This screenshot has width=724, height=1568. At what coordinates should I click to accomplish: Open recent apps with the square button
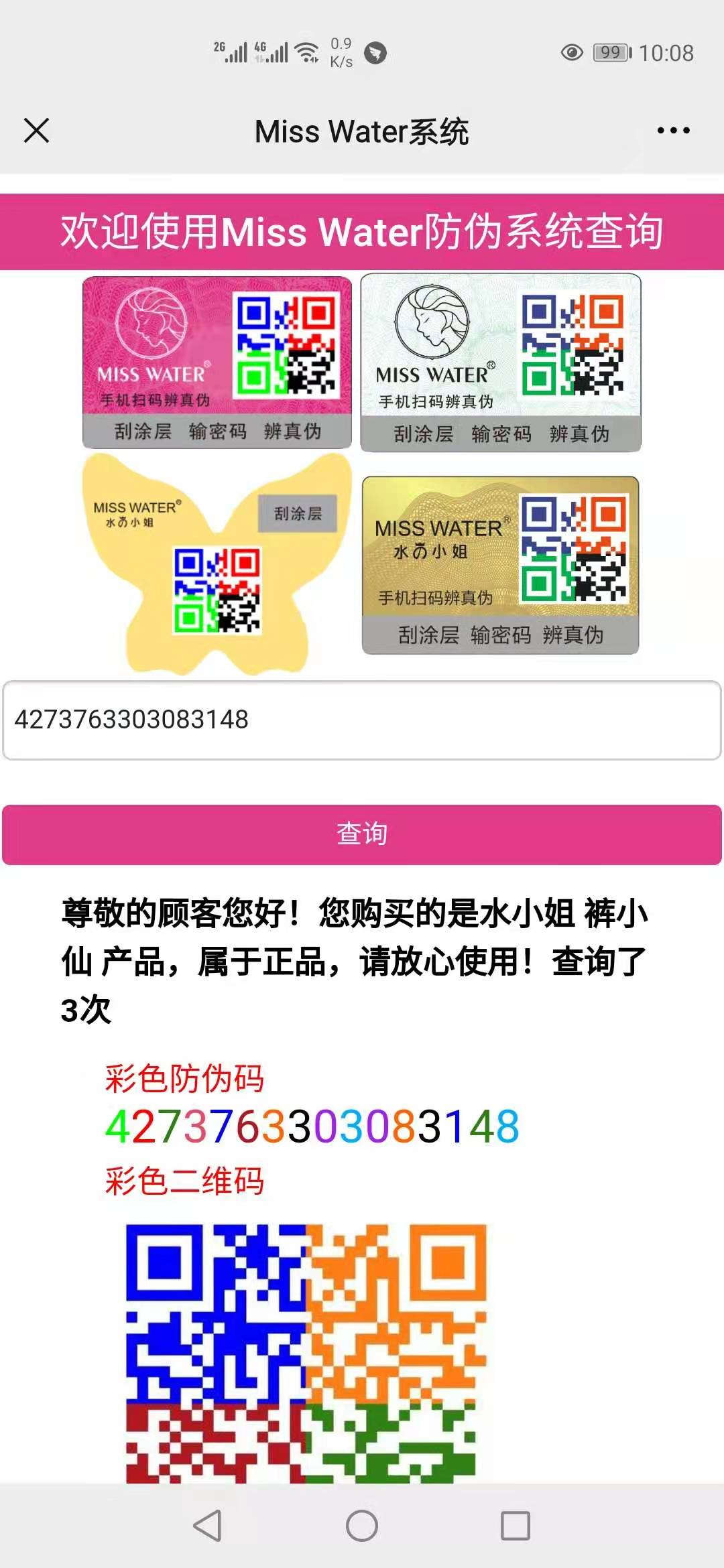point(516,1526)
